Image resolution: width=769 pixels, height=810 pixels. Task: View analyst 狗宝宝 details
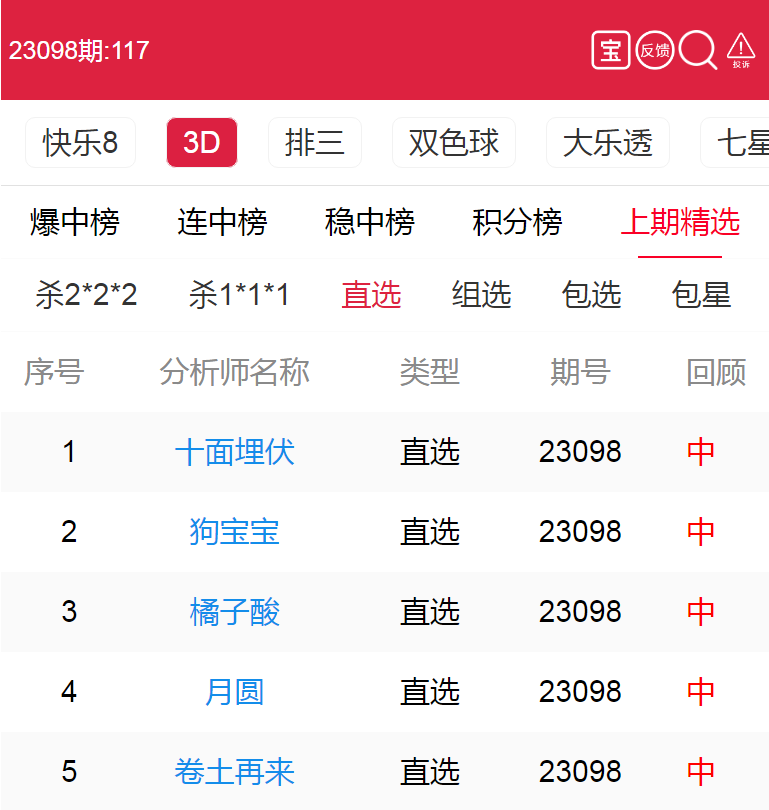click(234, 531)
